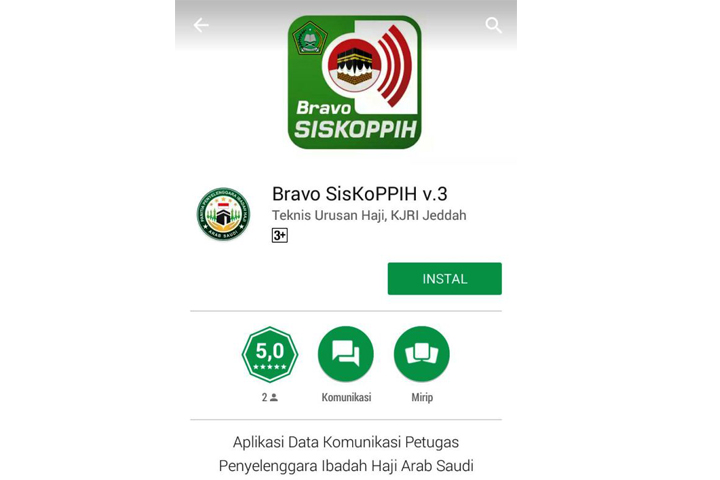Screen dimensions: 720x480
Task: Go back with the arrow icon
Action: pyautogui.click(x=201, y=25)
